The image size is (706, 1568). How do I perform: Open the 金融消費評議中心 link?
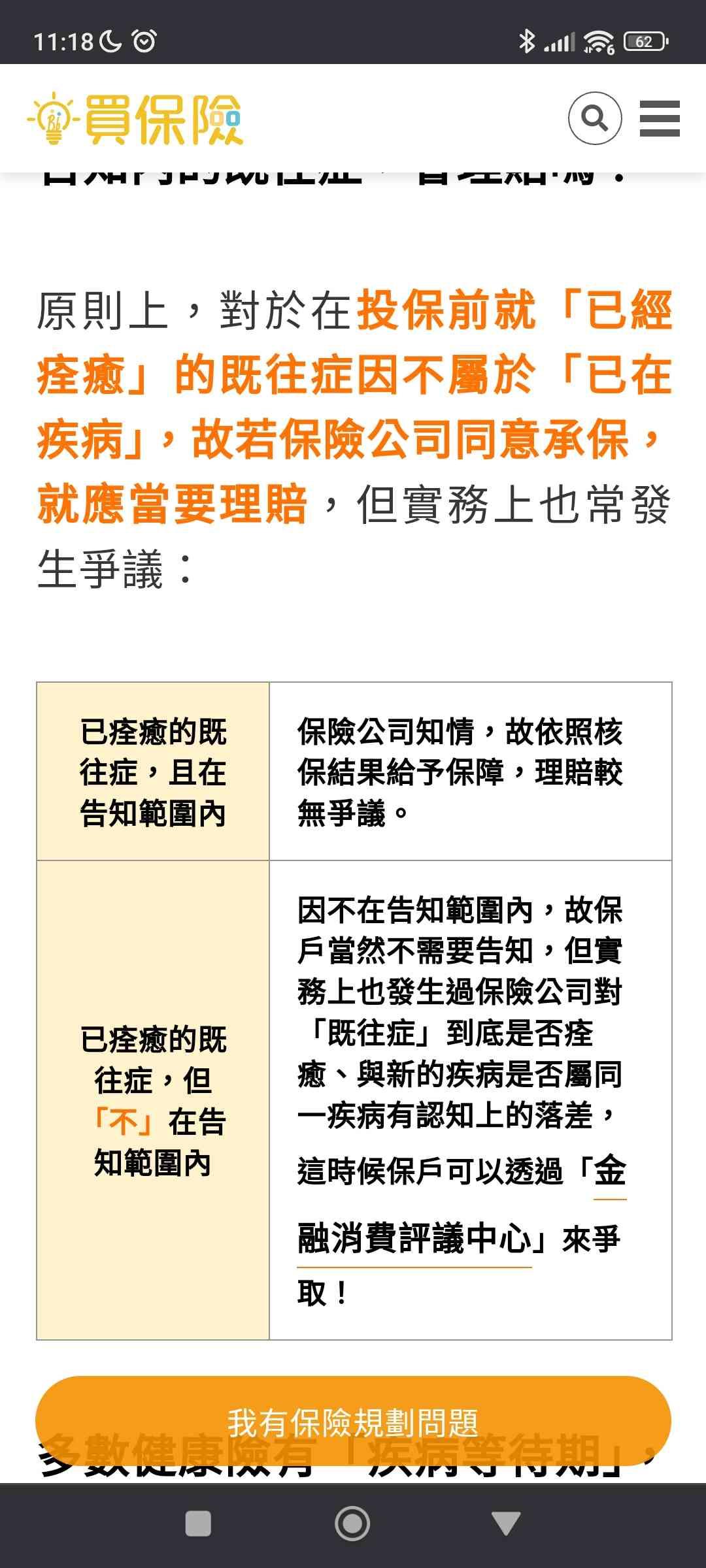click(415, 1237)
